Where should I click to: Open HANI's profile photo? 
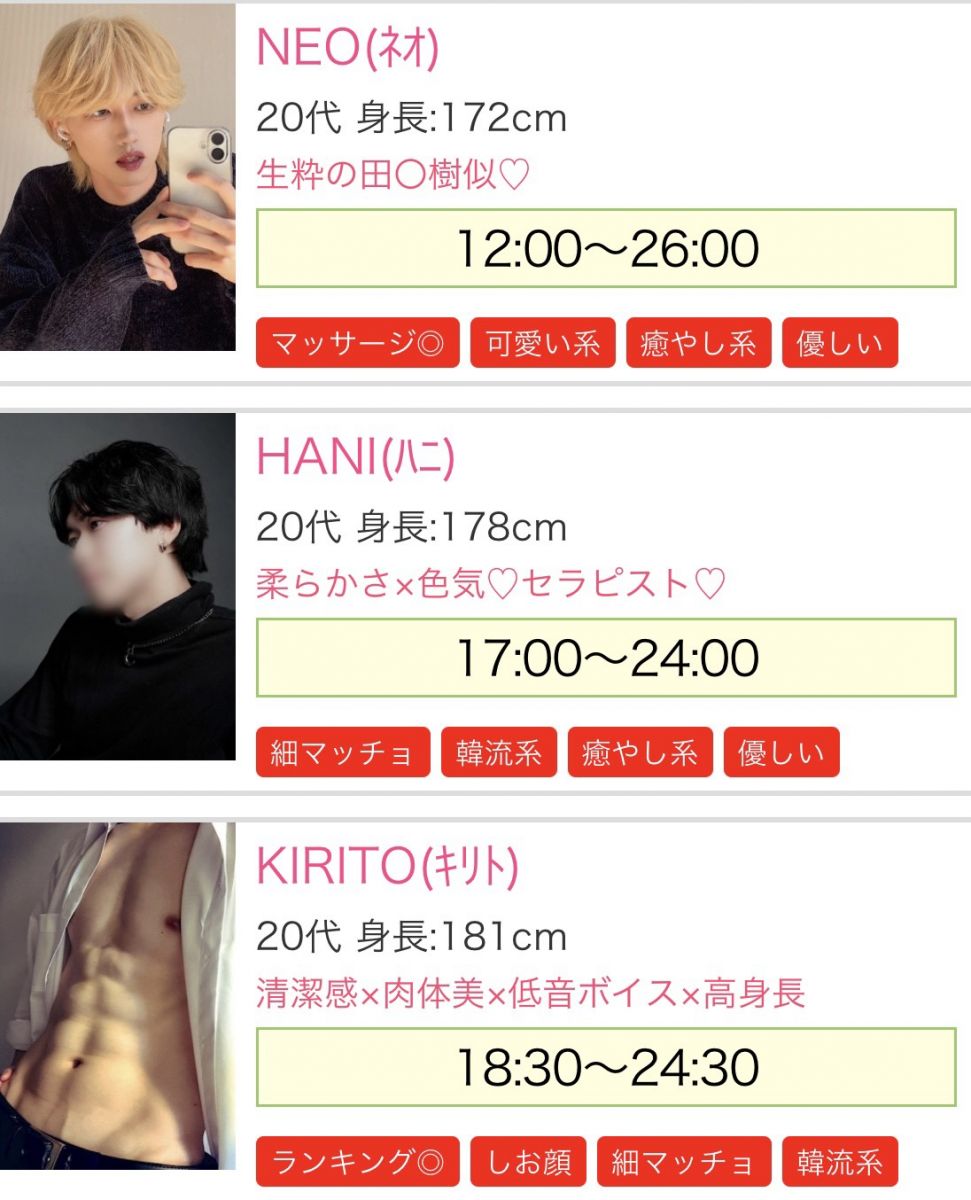click(117, 586)
